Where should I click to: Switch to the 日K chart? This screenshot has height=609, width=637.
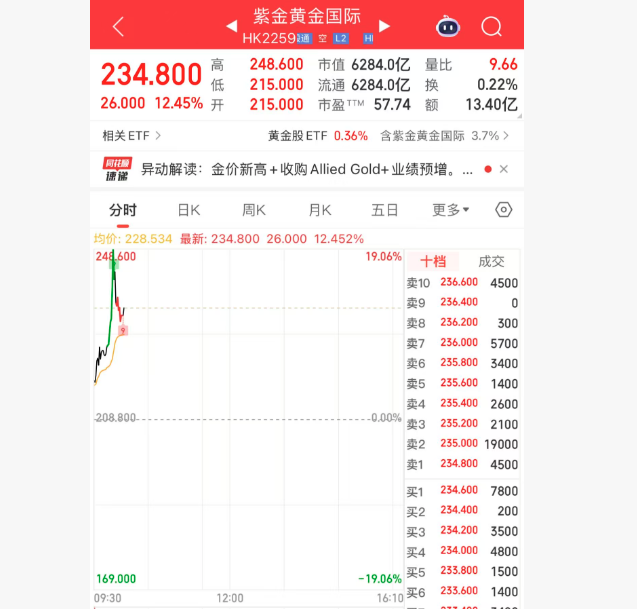[x=188, y=210]
